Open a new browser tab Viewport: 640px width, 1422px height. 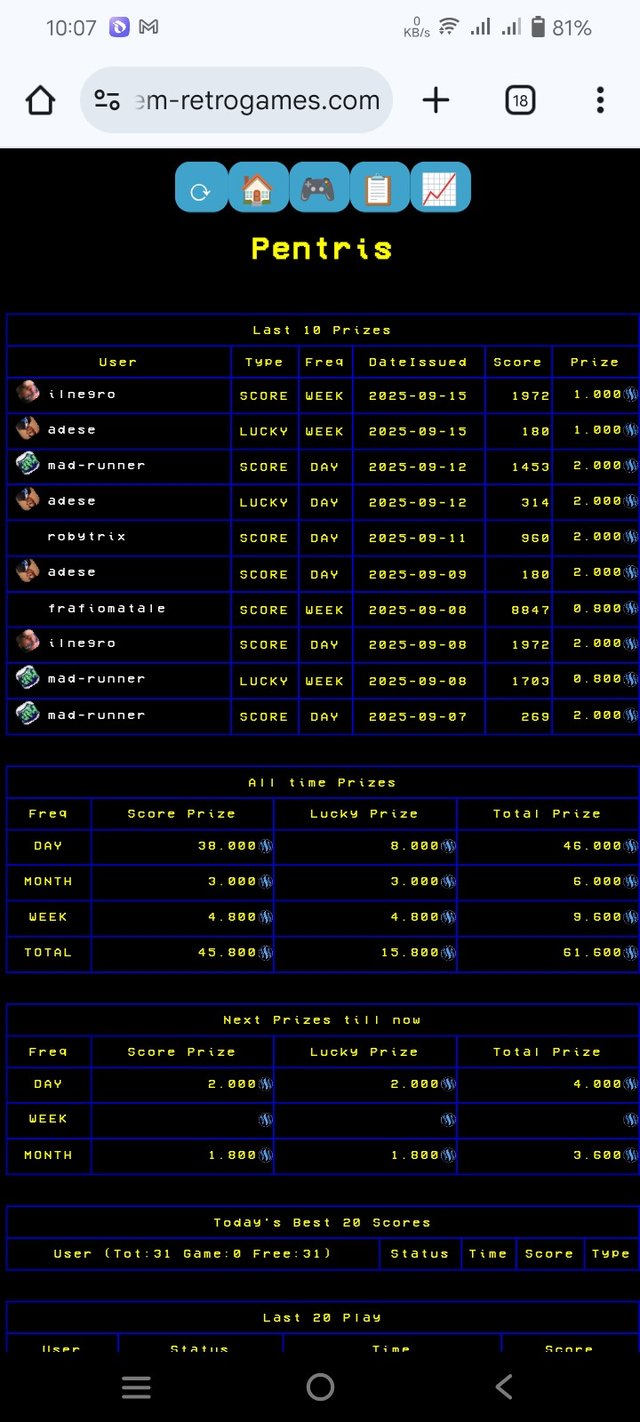(436, 100)
